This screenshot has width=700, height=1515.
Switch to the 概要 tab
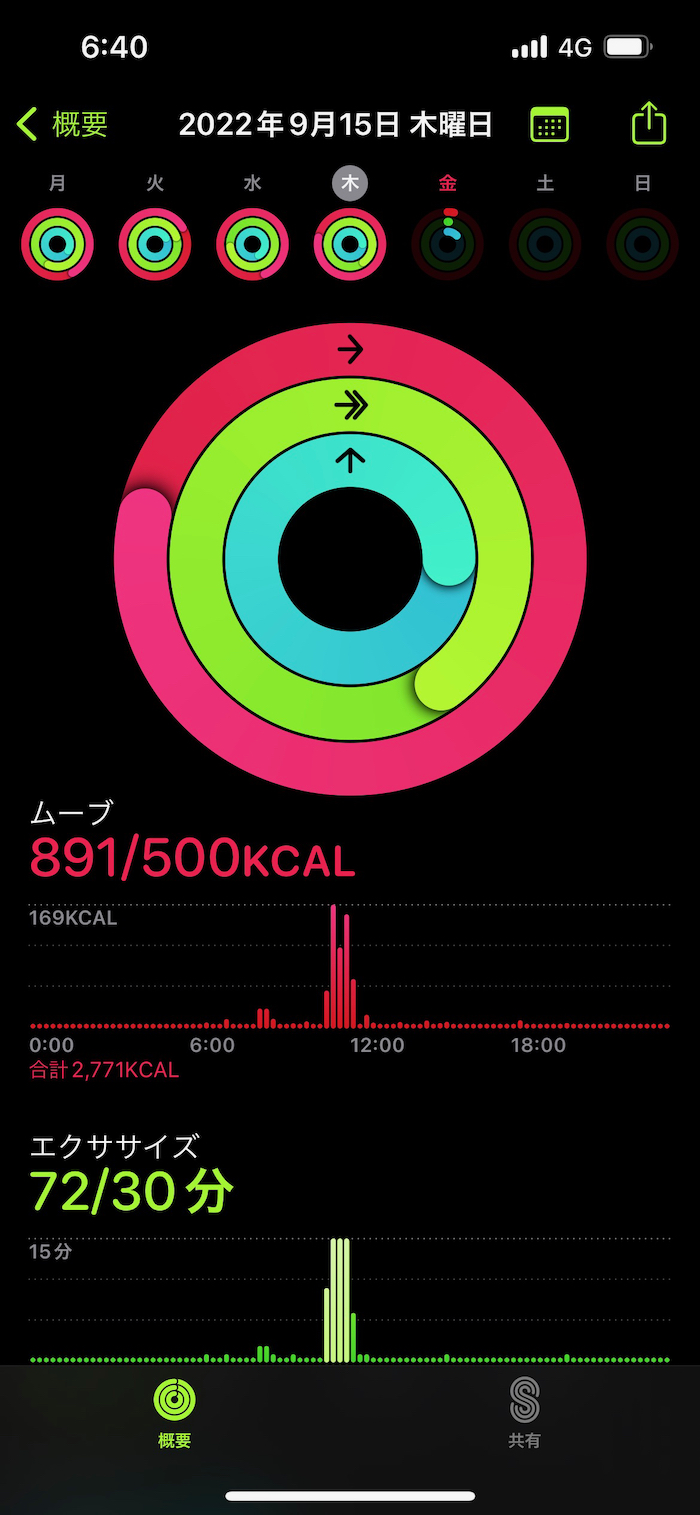tap(174, 1412)
